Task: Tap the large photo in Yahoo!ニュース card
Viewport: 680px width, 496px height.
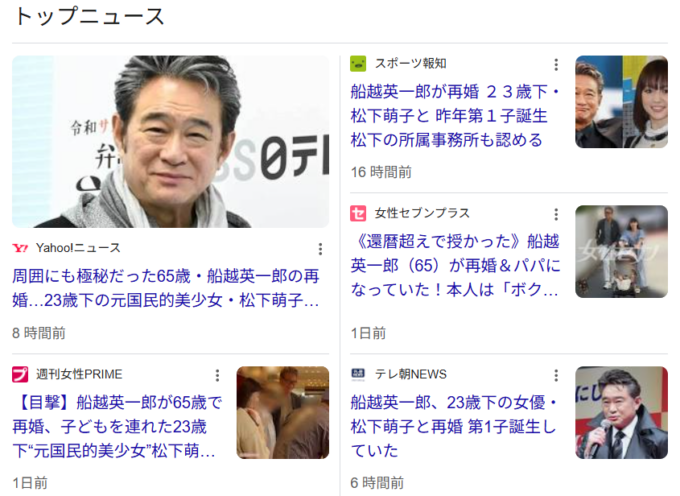Action: 170,141
